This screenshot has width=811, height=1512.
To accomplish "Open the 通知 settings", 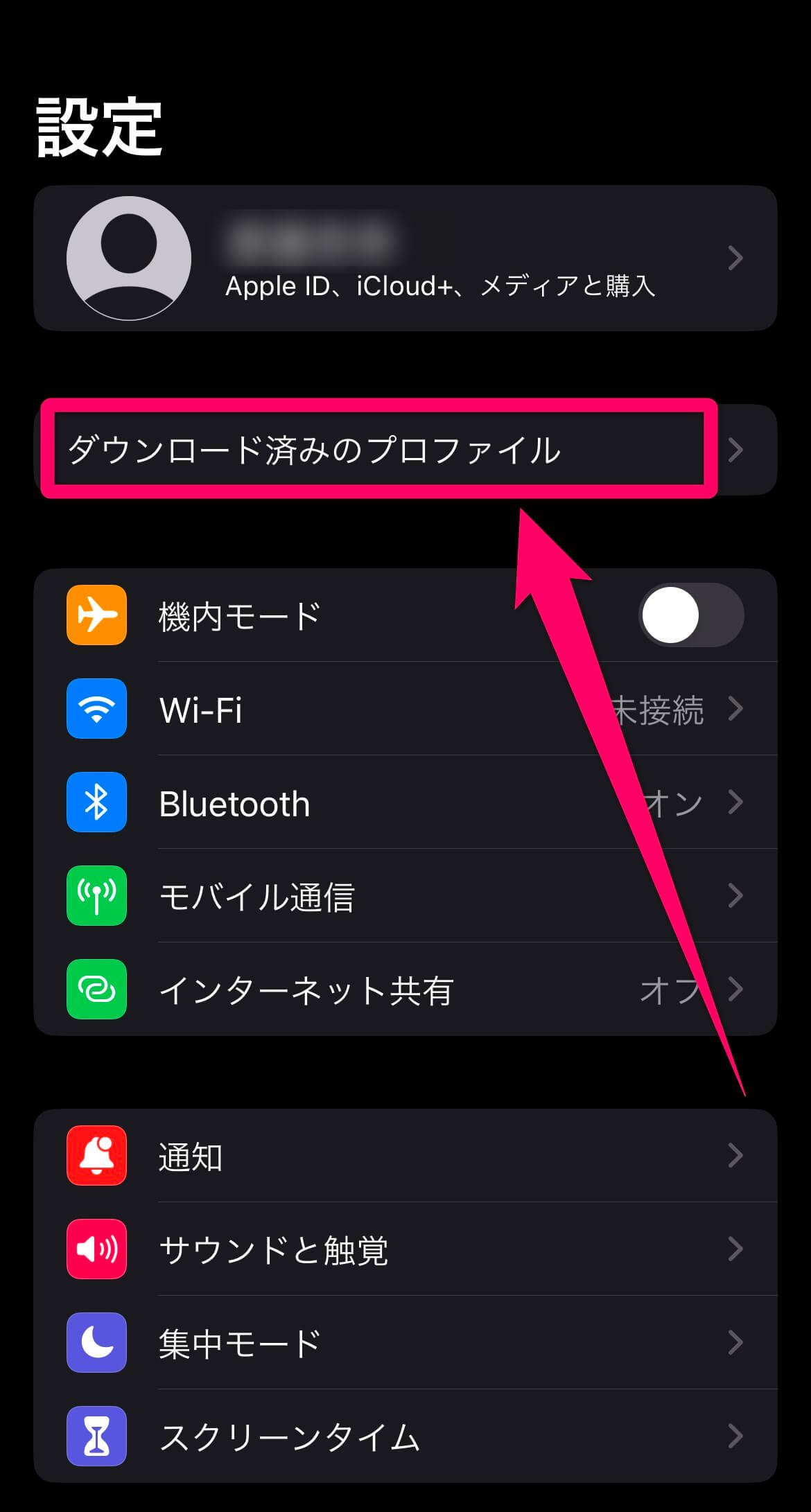I will 416,1155.
